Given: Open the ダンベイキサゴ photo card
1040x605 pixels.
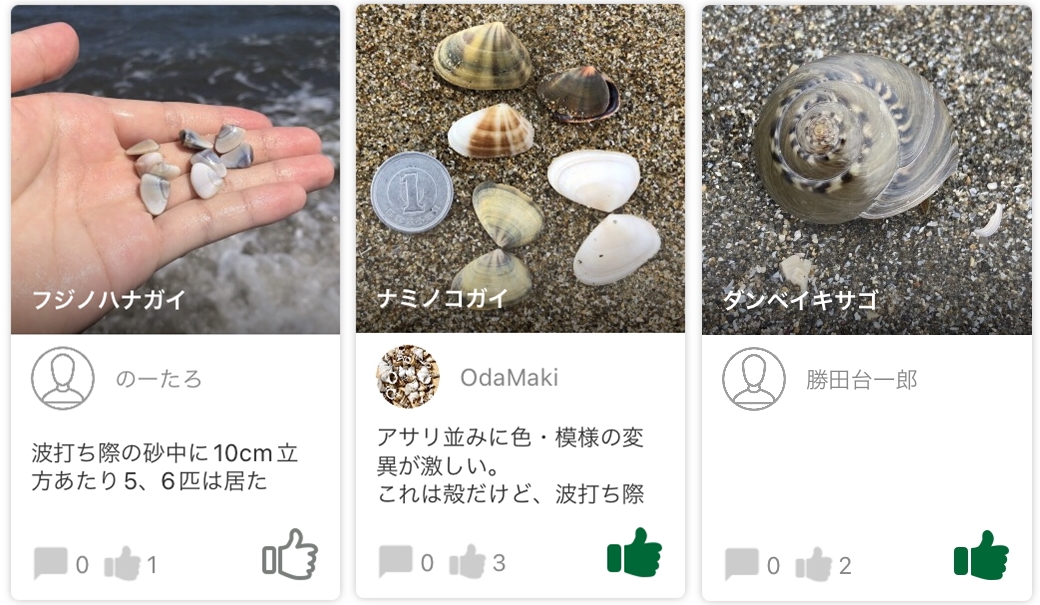Looking at the screenshot, I should pyautogui.click(x=866, y=170).
